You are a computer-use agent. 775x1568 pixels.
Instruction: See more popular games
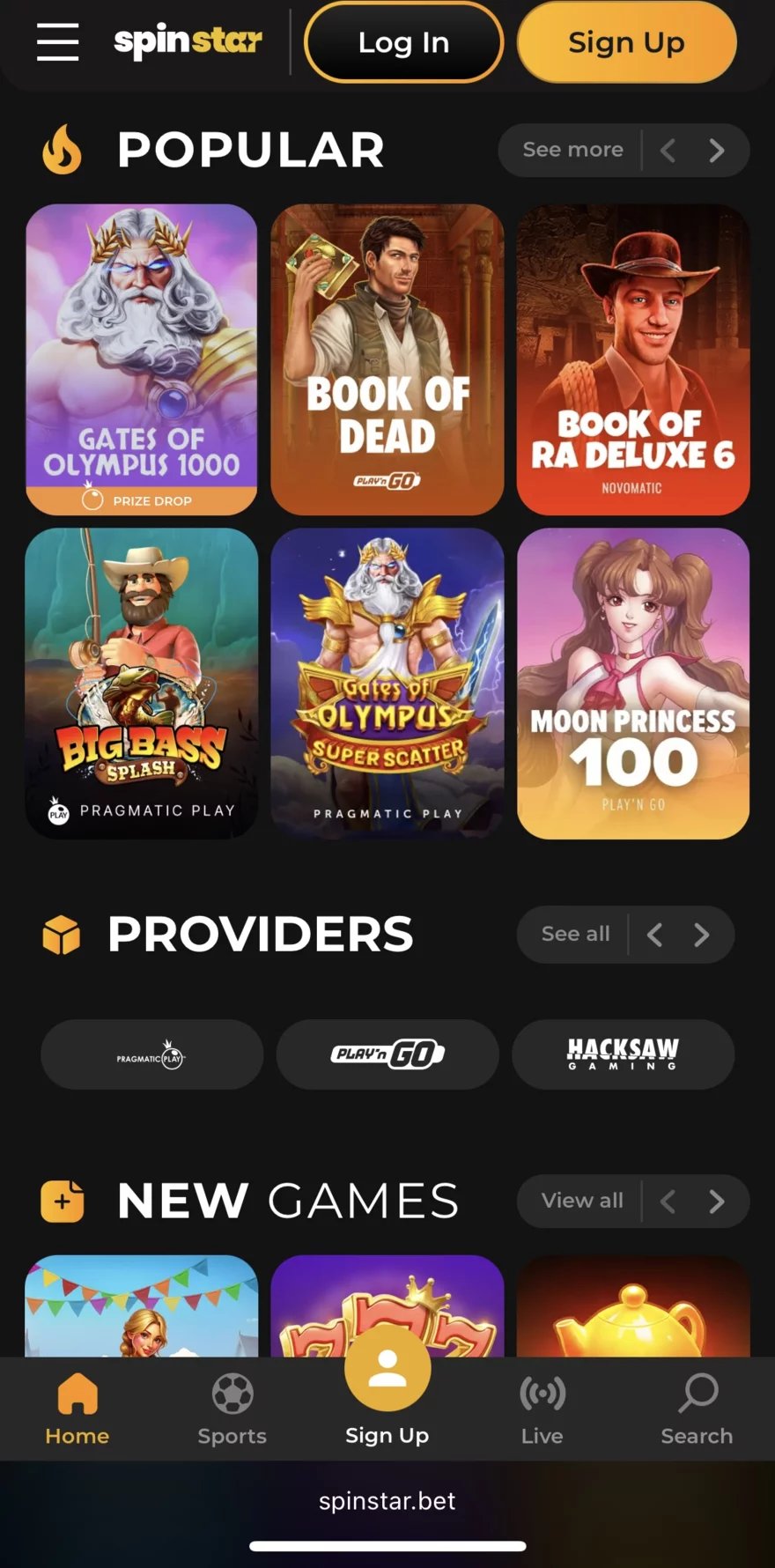click(572, 150)
